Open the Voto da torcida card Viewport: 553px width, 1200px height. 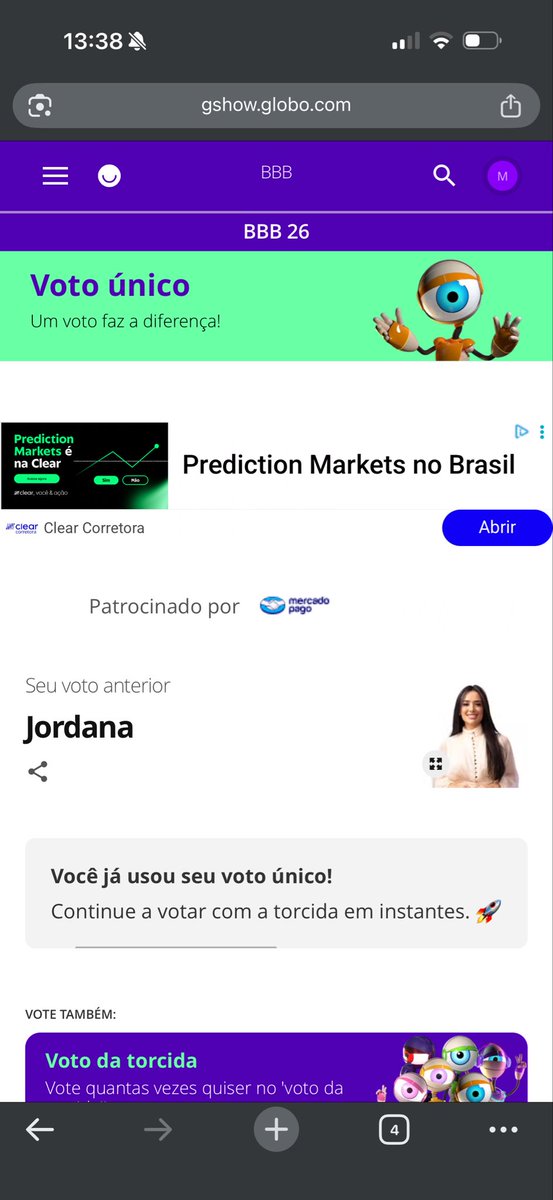coord(276,1067)
